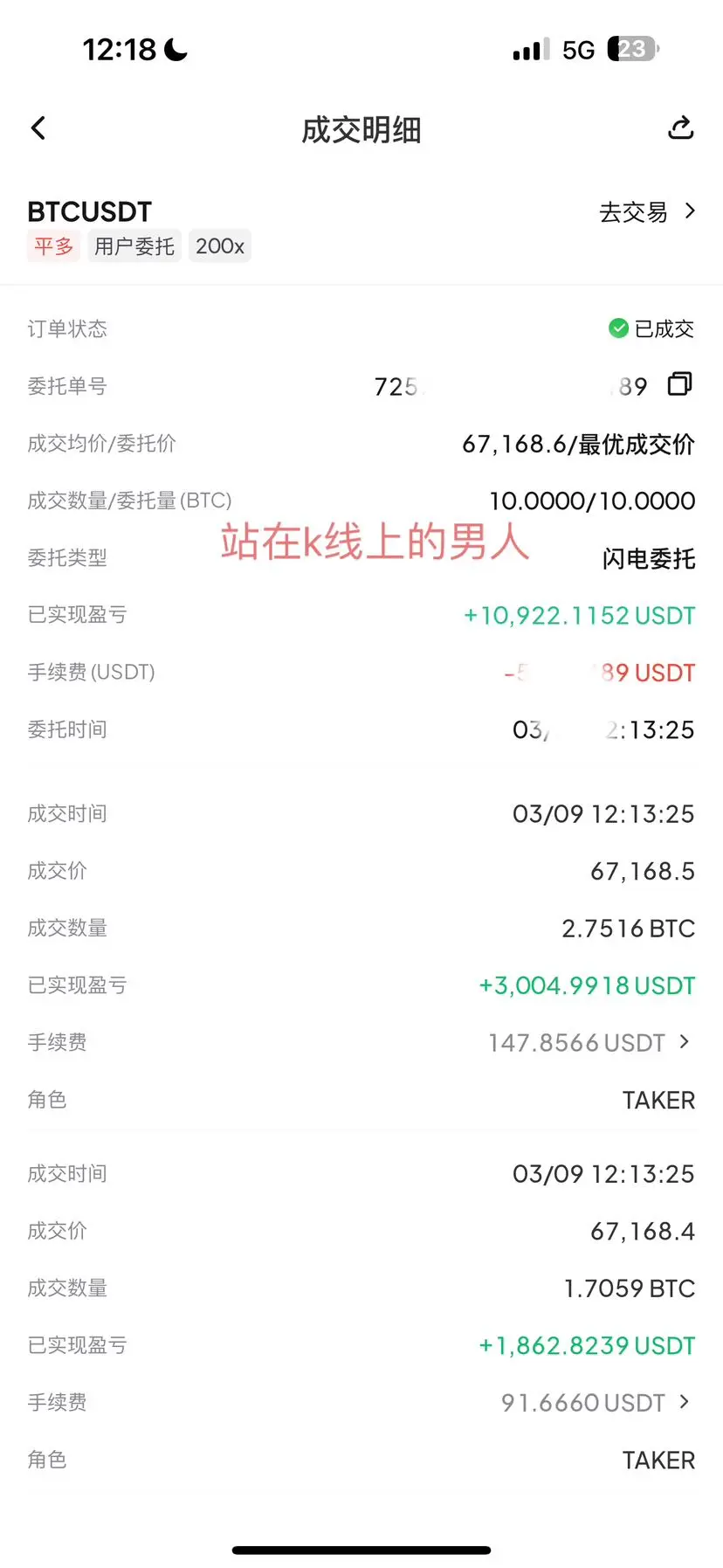Expand the 147.8566 USDT fee details
The height and width of the screenshot is (1568, 723).
pos(590,1042)
